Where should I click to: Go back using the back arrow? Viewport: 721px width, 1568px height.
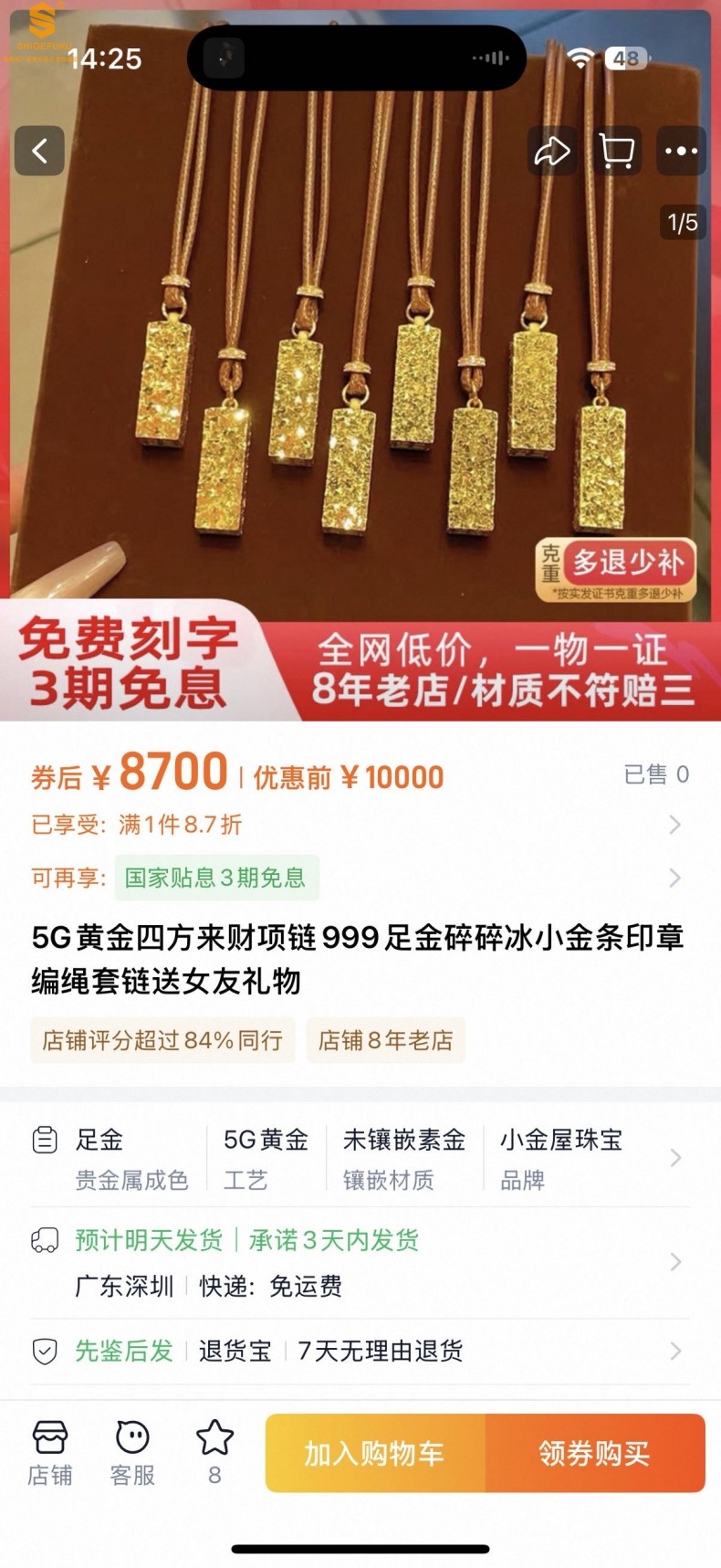click(x=39, y=151)
